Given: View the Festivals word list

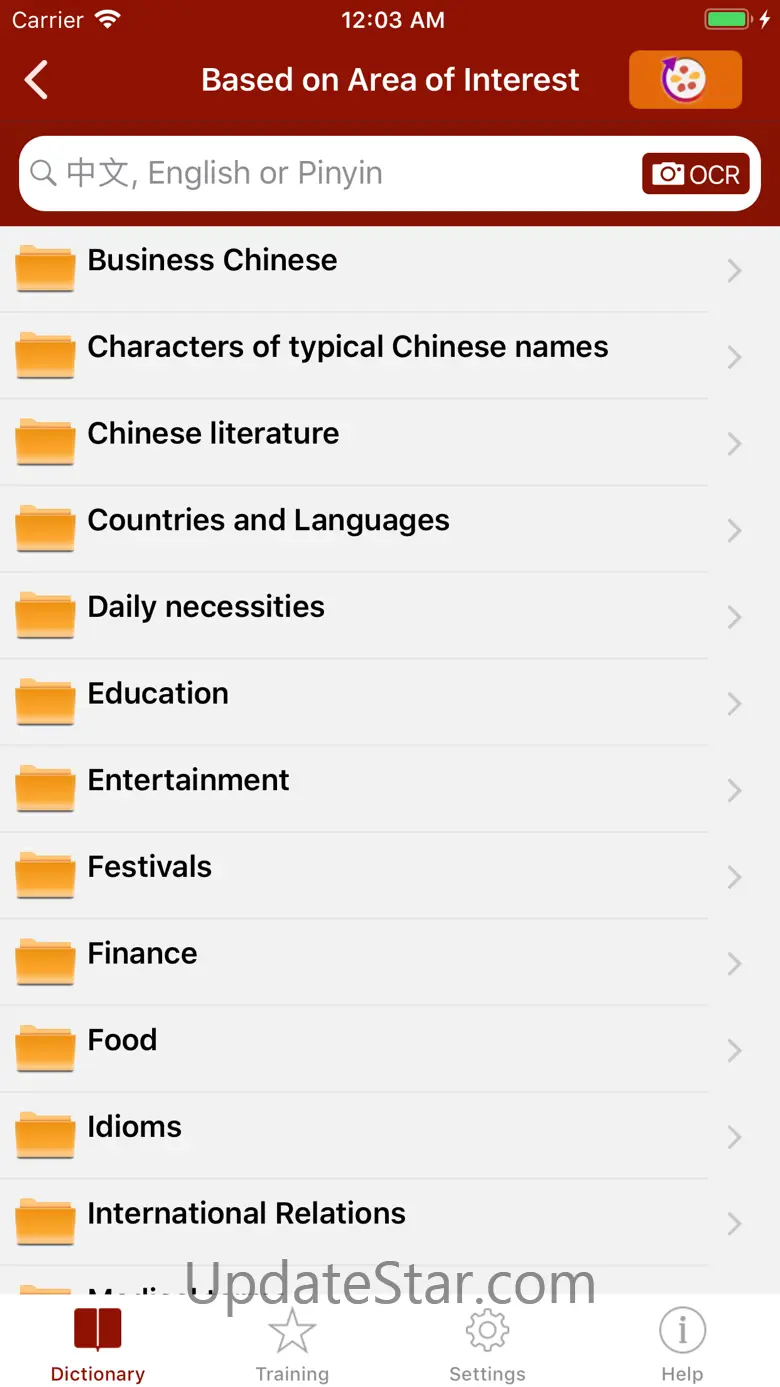Looking at the screenshot, I should point(390,876).
